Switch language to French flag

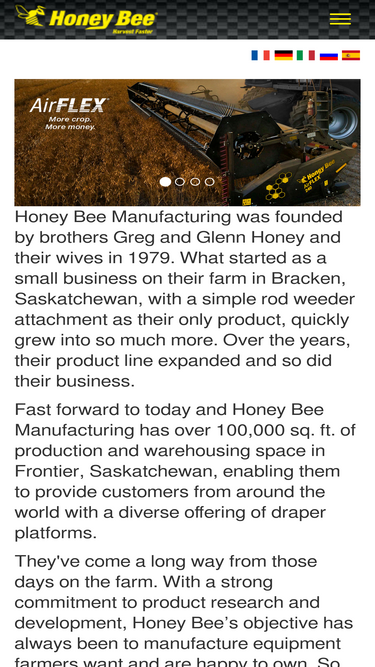tap(260, 55)
